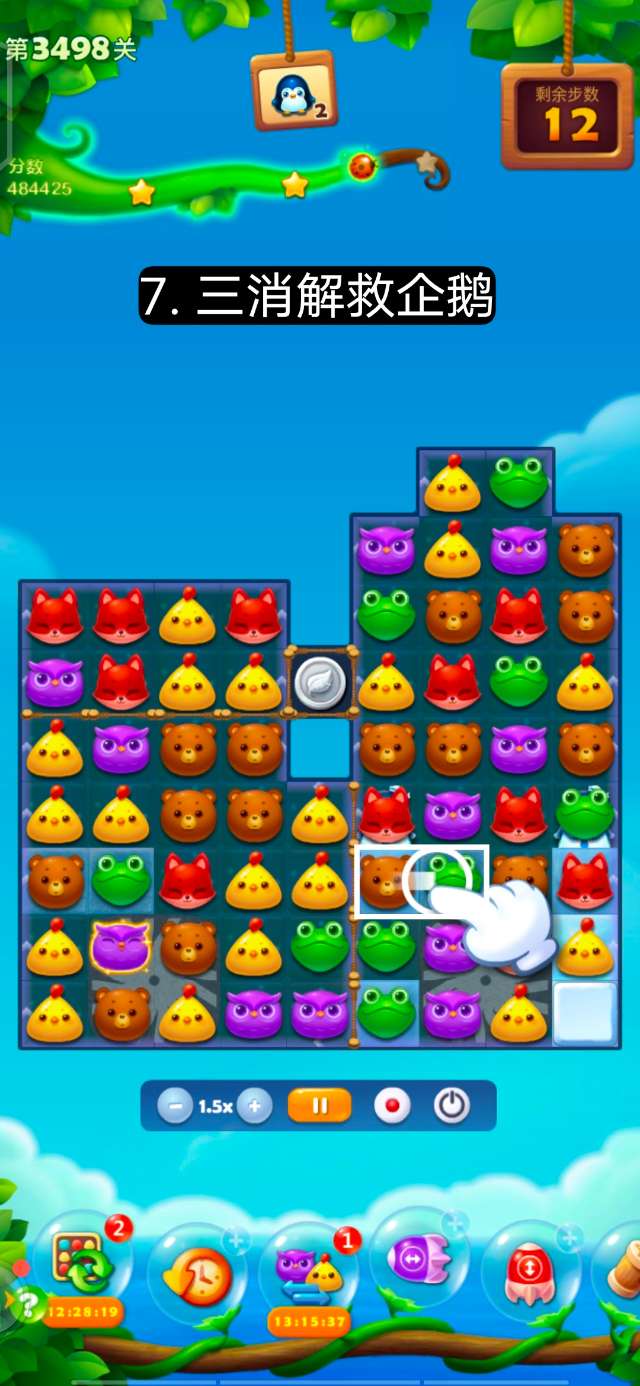This screenshot has height=1386, width=640.
Task: Use the red vertical rocket booster
Action: [530, 1272]
